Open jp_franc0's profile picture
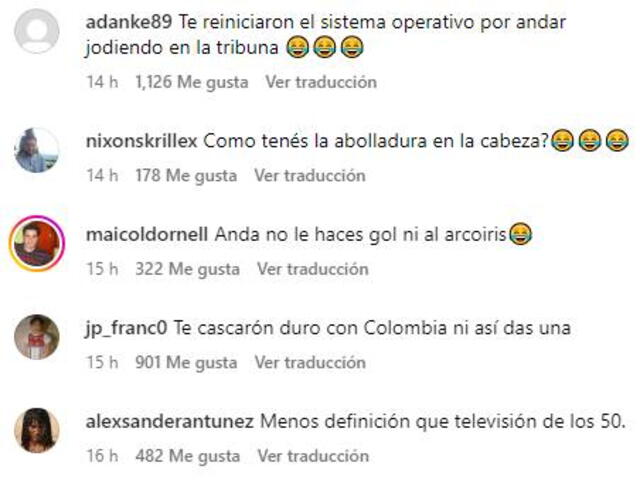The image size is (640, 482). click(37, 337)
